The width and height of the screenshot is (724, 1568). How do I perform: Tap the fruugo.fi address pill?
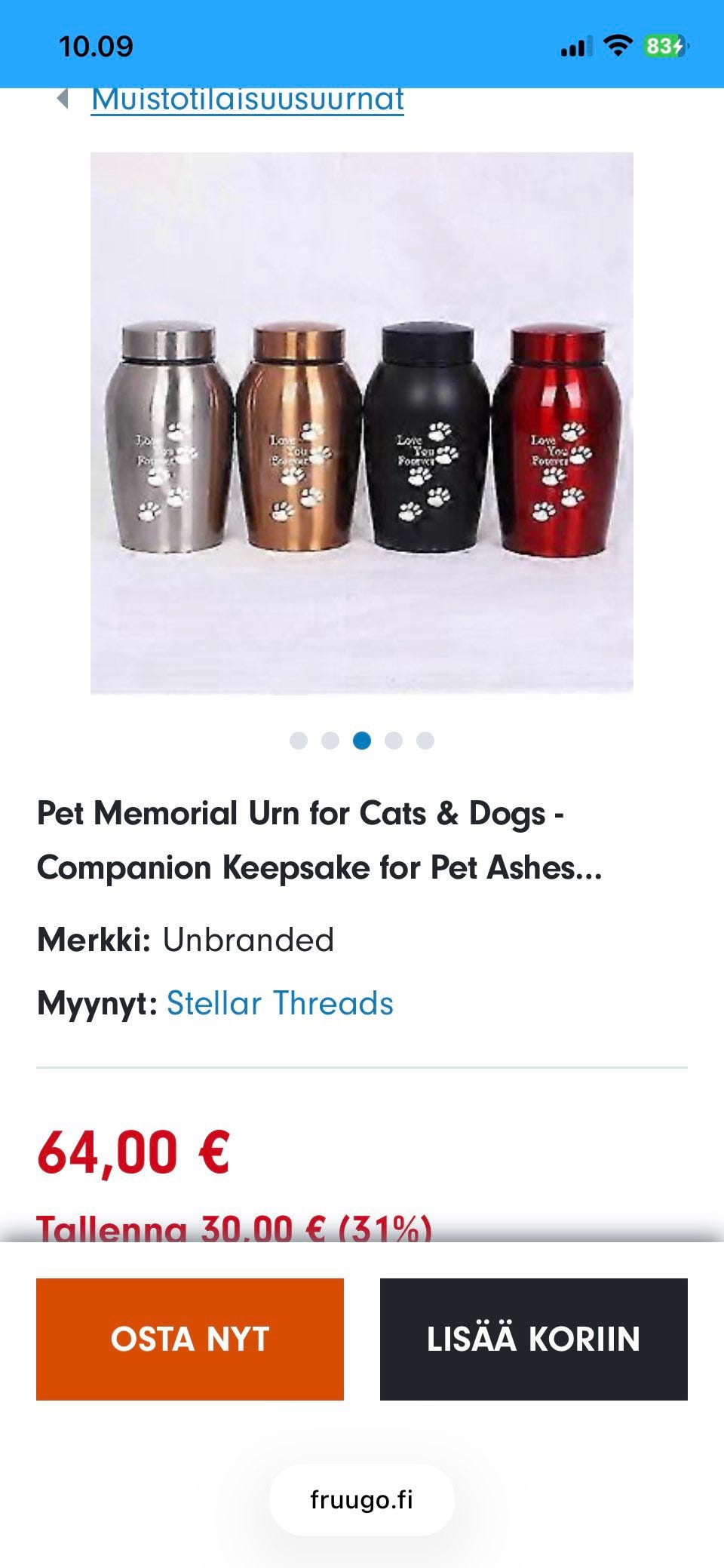pos(362,1500)
